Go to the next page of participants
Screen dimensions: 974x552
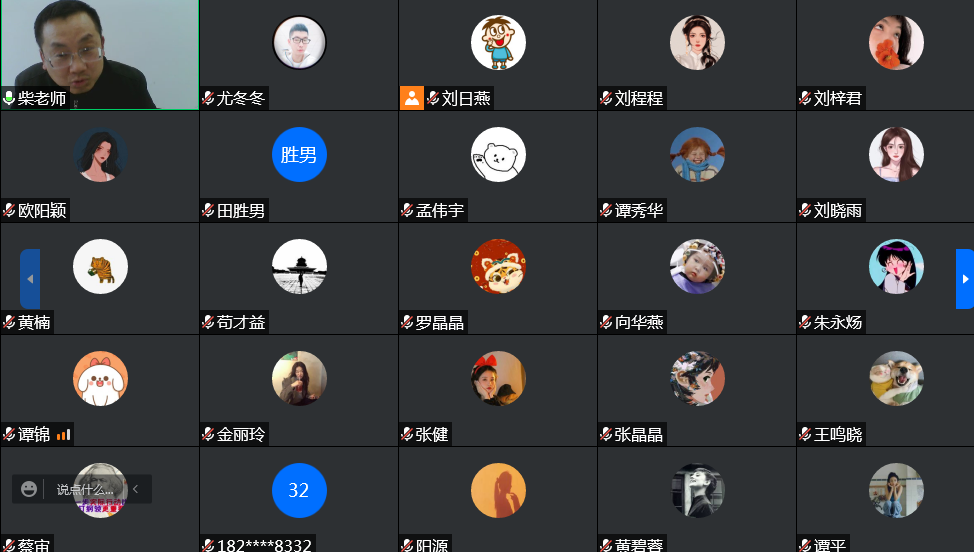[x=964, y=279]
